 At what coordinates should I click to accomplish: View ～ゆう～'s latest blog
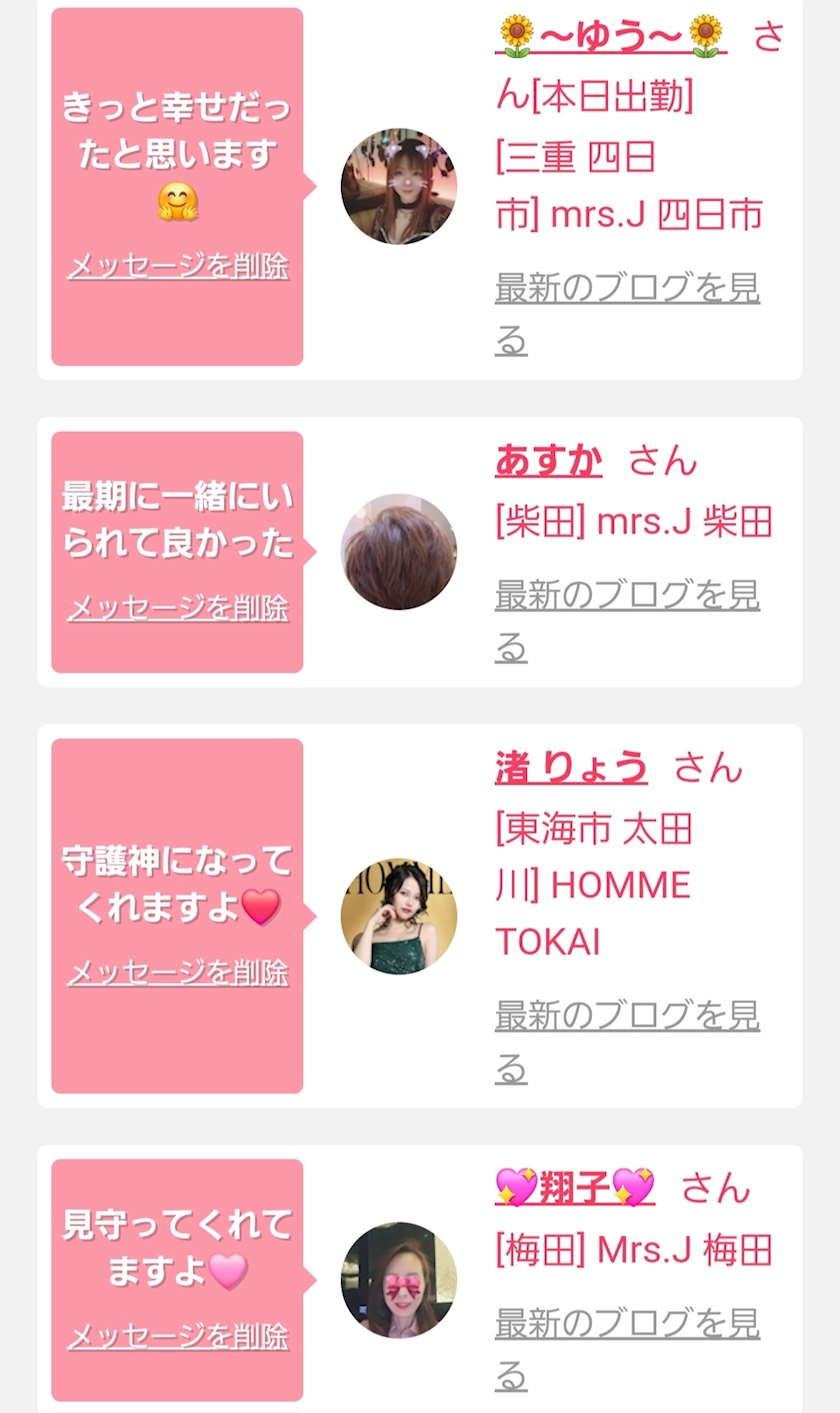click(627, 289)
